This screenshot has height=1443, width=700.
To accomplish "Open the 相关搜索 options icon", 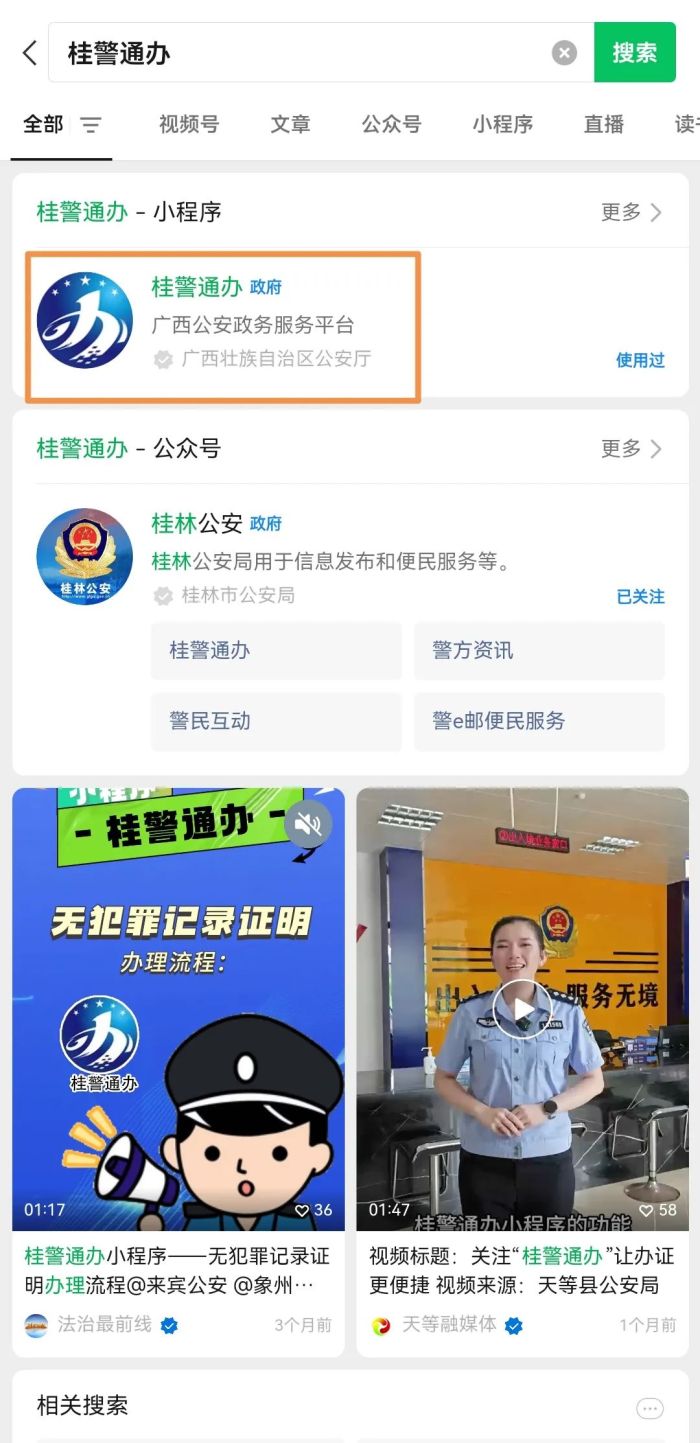I will click(650, 1408).
